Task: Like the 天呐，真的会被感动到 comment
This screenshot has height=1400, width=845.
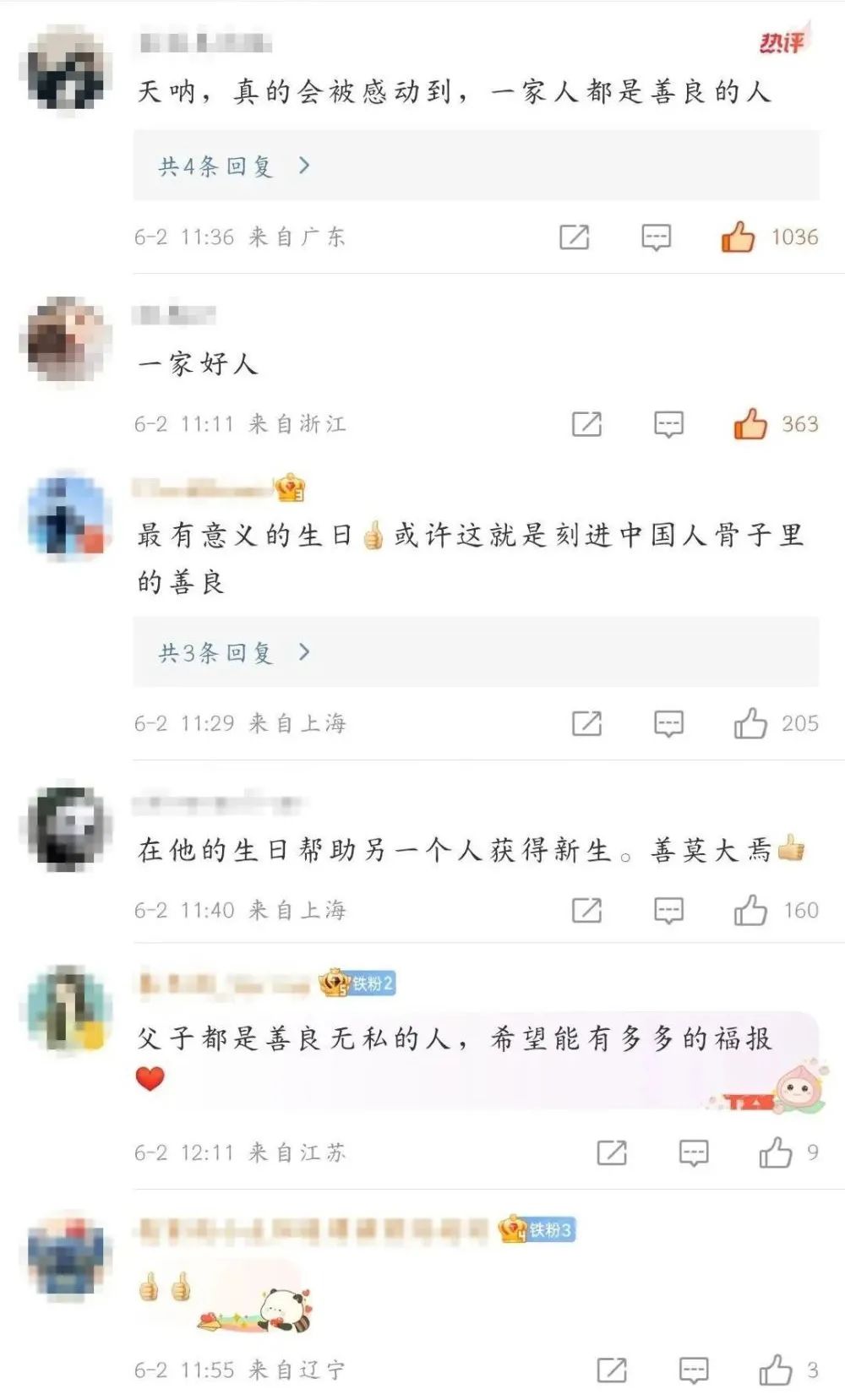Action: pos(738,237)
